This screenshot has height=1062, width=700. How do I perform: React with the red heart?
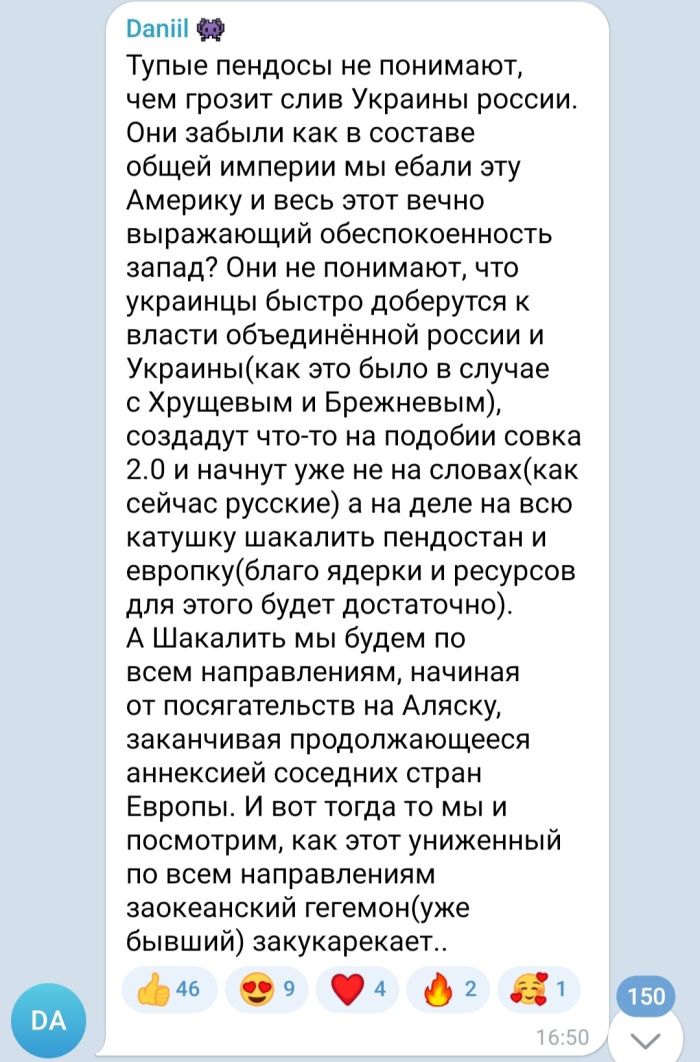pyautogui.click(x=357, y=990)
